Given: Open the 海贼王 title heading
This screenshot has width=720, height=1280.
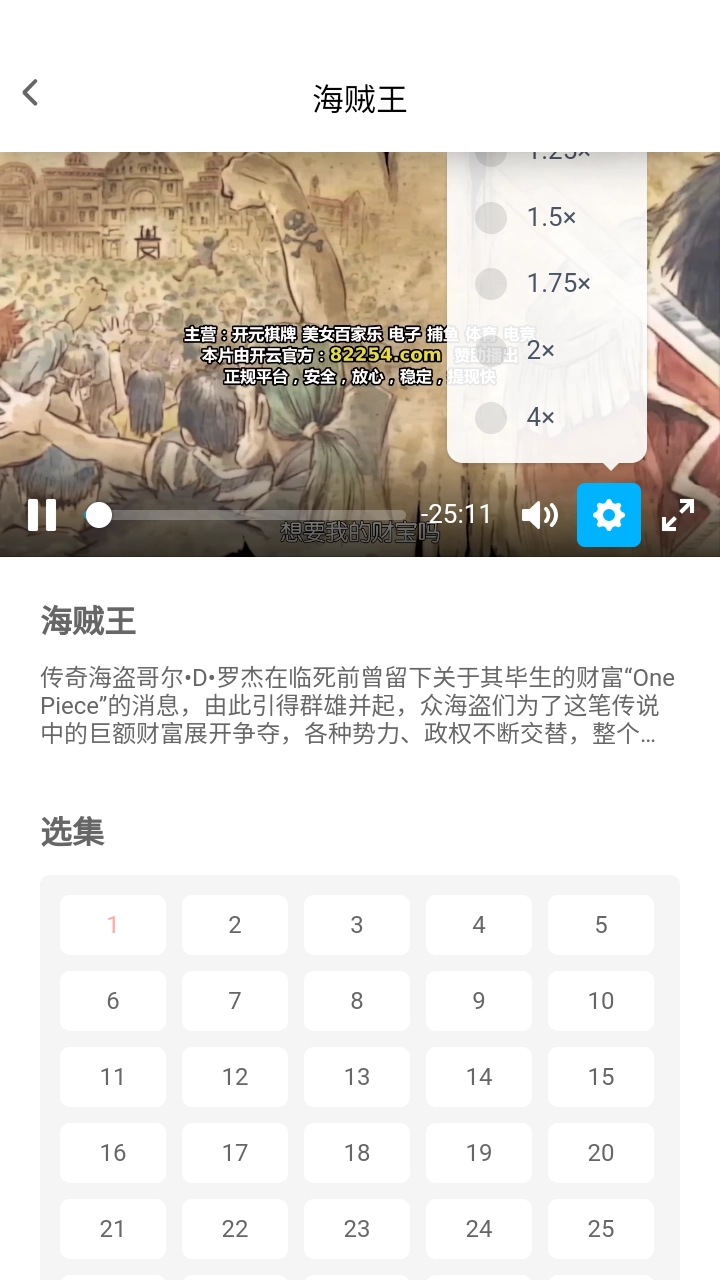Looking at the screenshot, I should click(x=86, y=621).
